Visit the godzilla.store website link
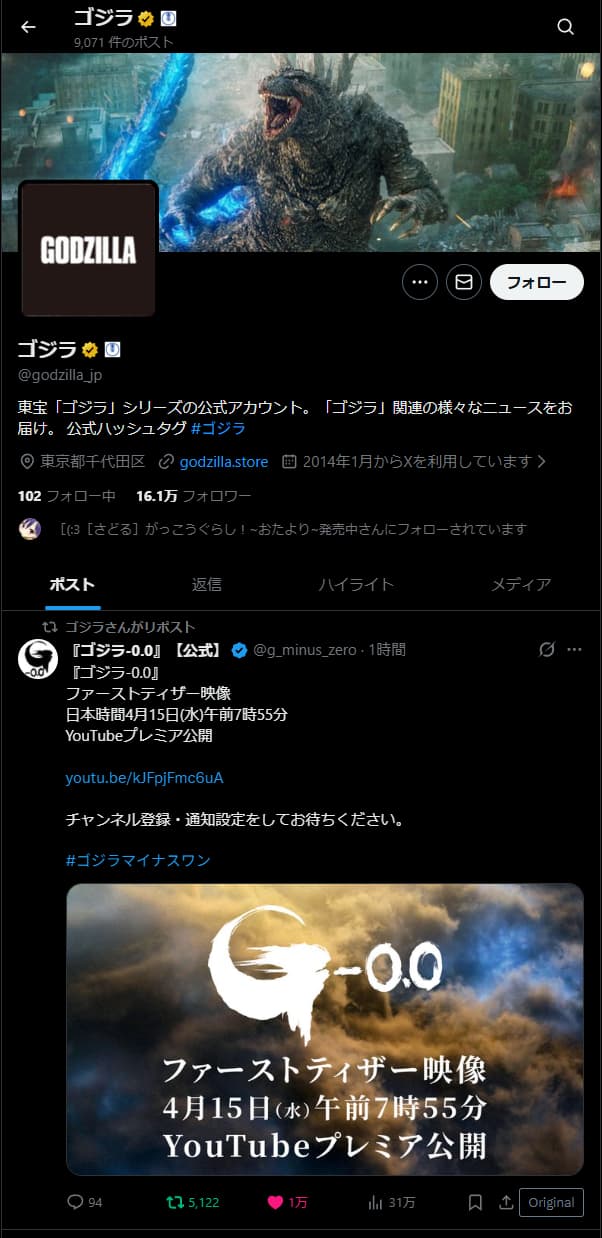 [x=224, y=462]
